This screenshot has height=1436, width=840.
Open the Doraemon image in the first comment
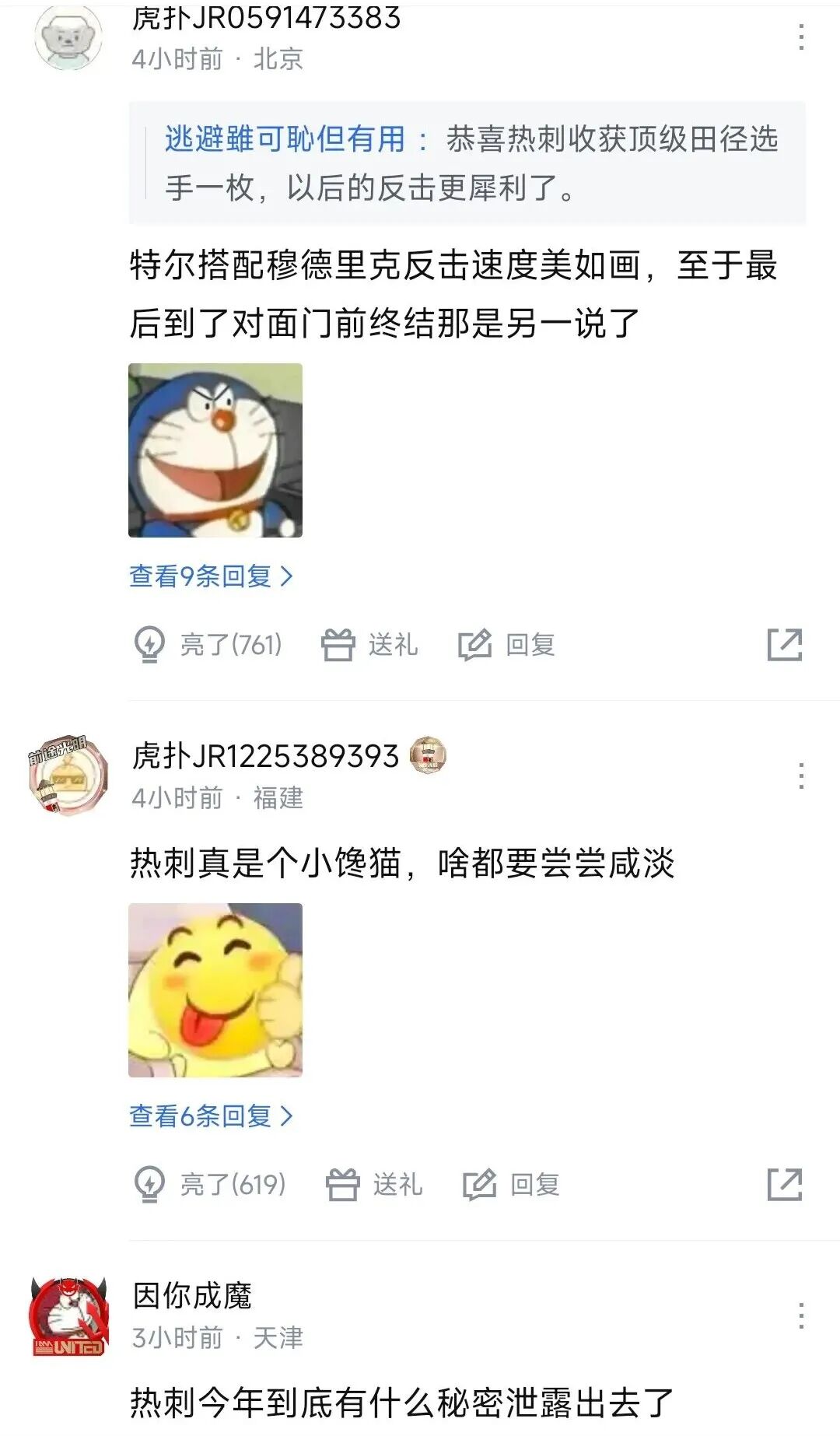coord(215,450)
